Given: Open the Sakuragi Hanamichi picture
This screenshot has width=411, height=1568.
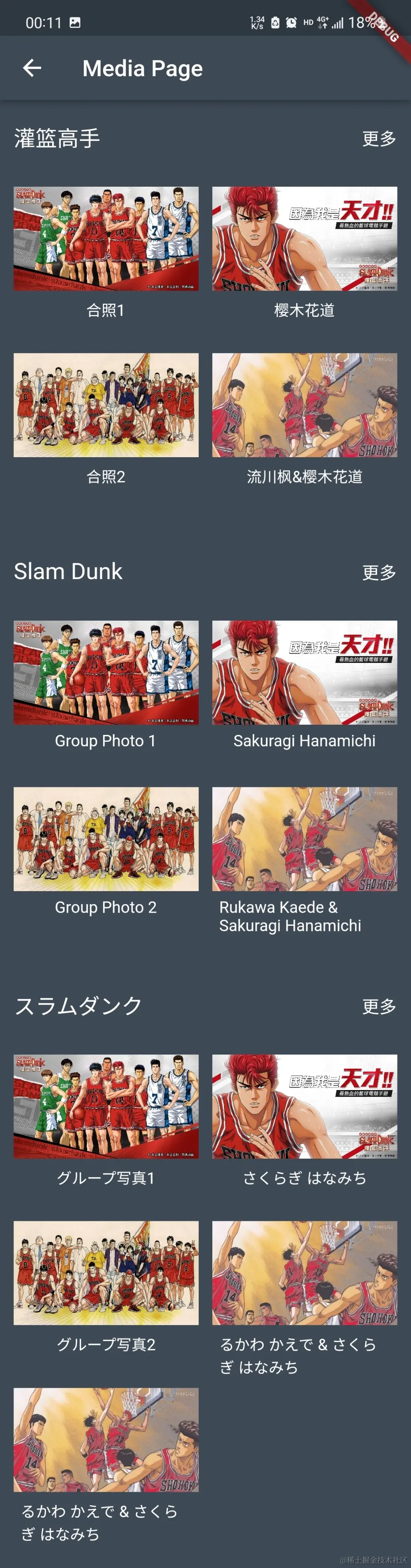Looking at the screenshot, I should (304, 673).
